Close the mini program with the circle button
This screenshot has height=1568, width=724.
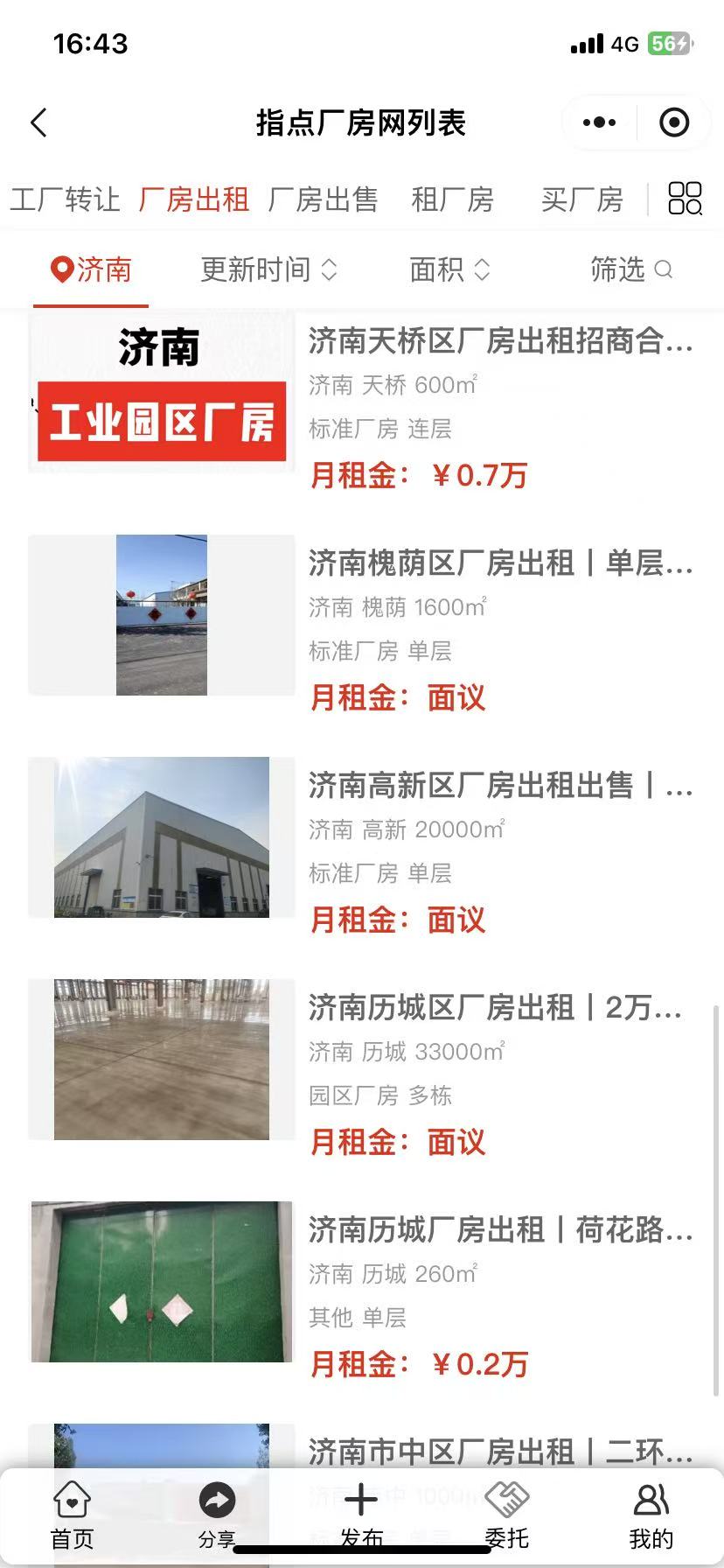point(673,122)
